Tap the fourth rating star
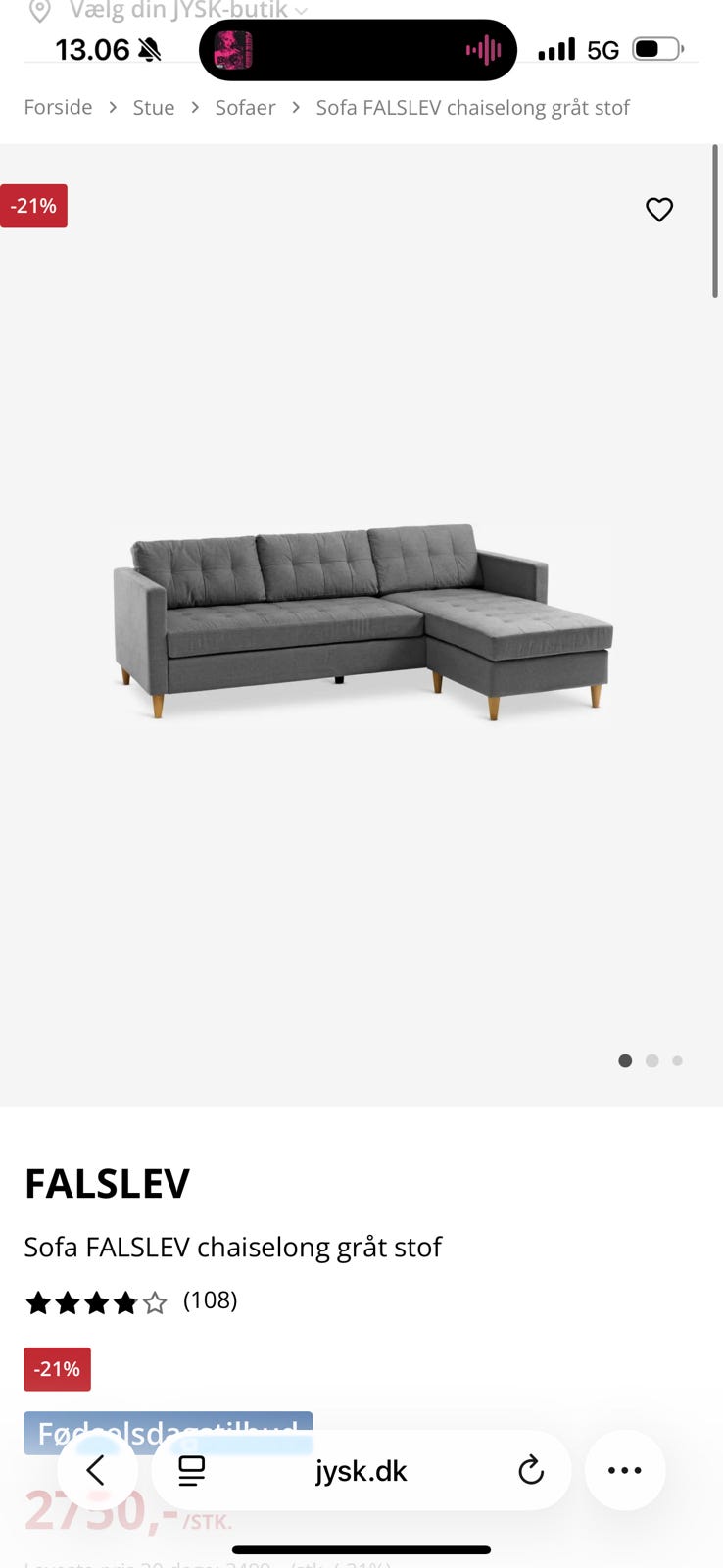This screenshot has height=1568, width=723. click(x=126, y=1302)
